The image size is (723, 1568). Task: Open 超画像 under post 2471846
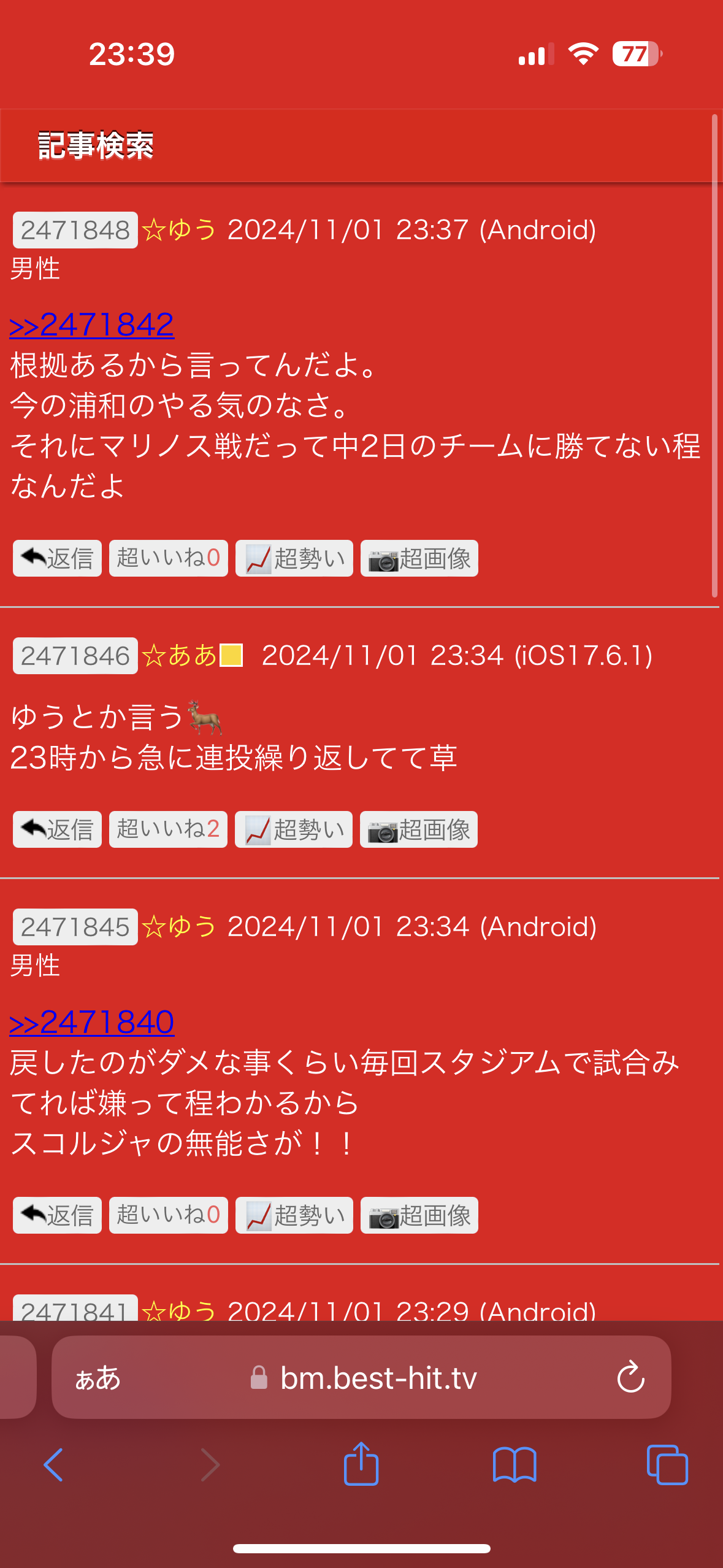click(x=419, y=829)
